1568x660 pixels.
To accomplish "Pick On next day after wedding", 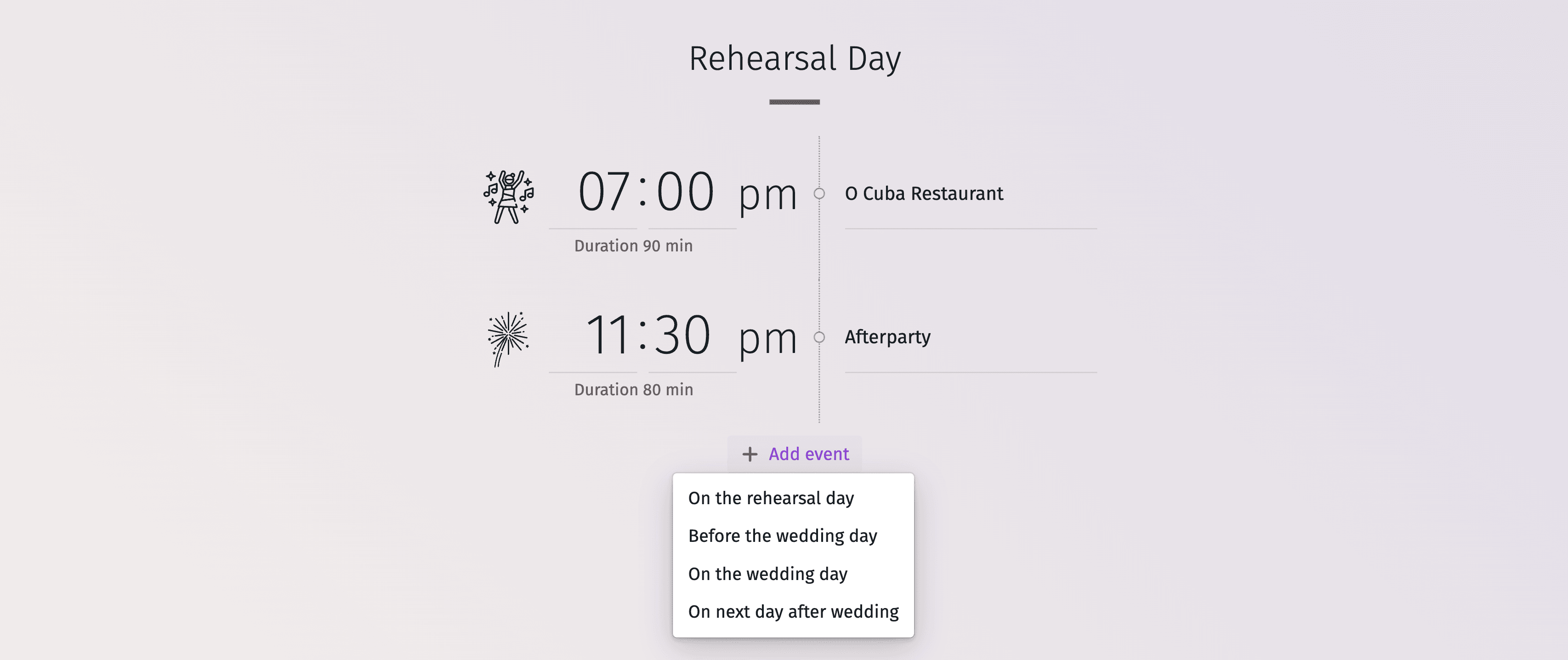I will (793, 611).
